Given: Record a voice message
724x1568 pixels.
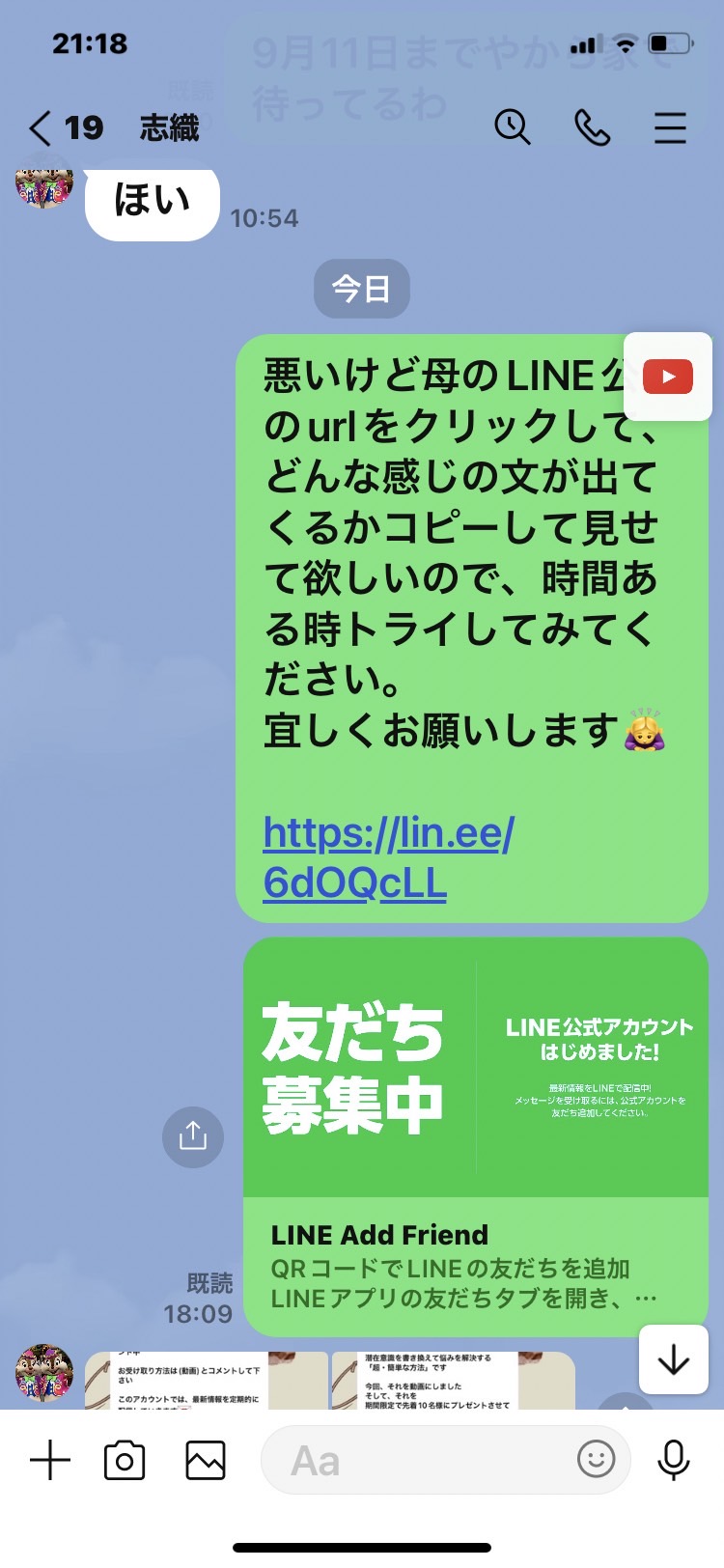Looking at the screenshot, I should (673, 1460).
